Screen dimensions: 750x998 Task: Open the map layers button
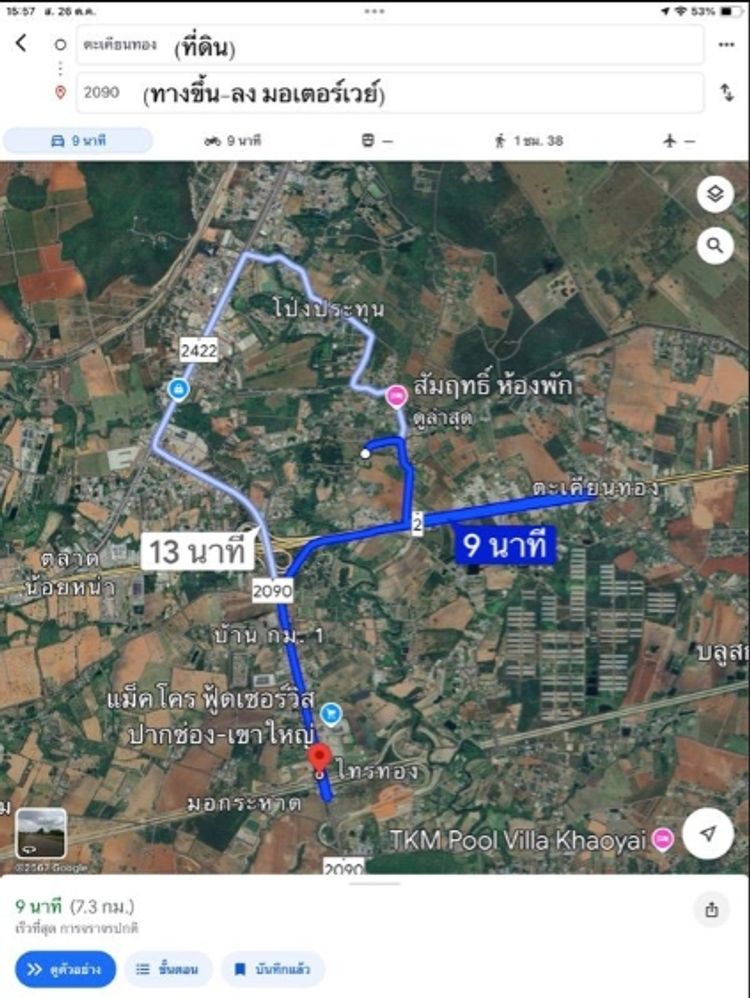(714, 195)
